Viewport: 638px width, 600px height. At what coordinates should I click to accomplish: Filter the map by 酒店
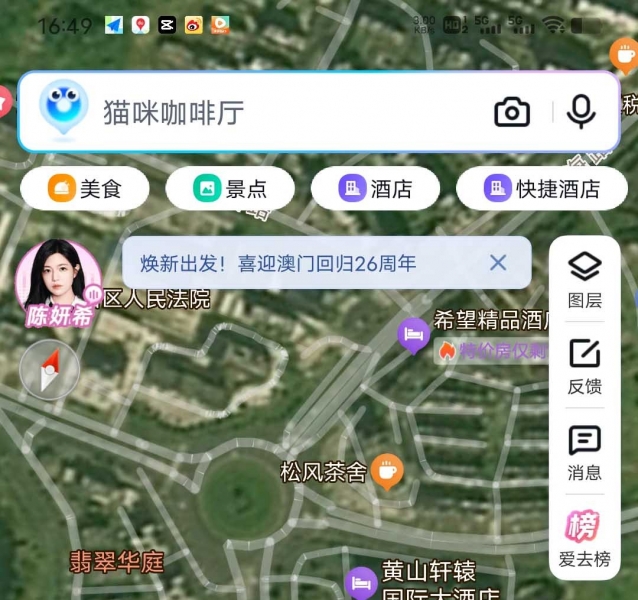(375, 188)
